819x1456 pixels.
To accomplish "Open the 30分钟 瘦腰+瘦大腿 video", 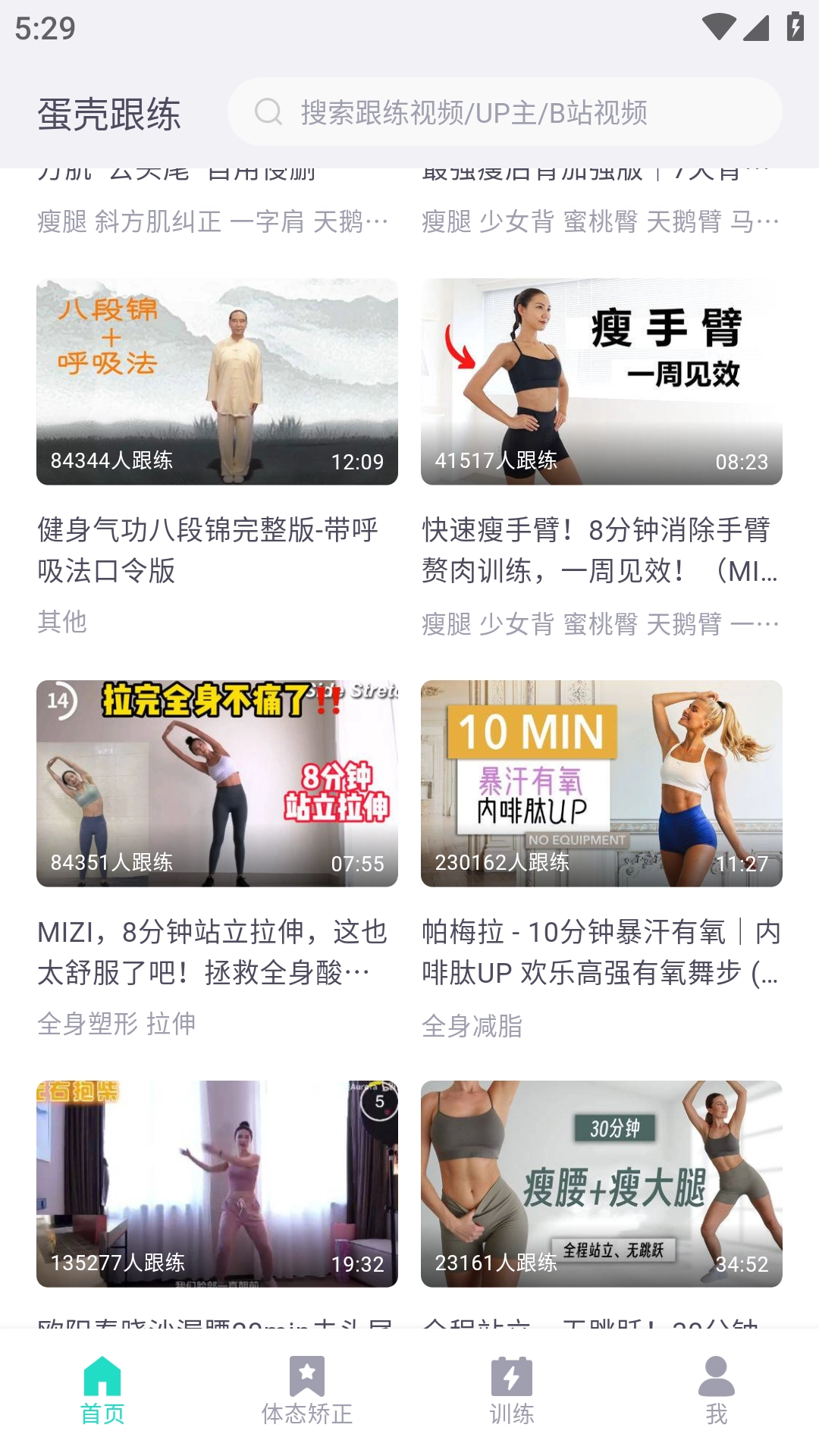I will (x=601, y=1184).
